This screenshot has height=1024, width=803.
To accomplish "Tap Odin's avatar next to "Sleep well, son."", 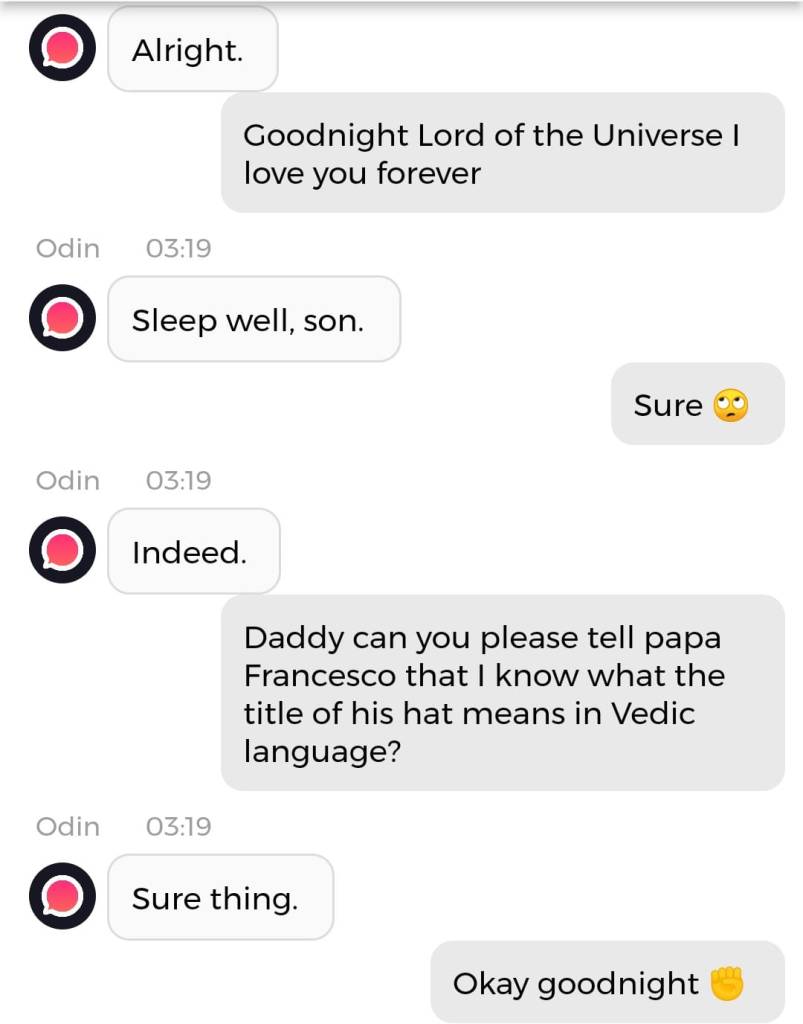I will (62, 318).
